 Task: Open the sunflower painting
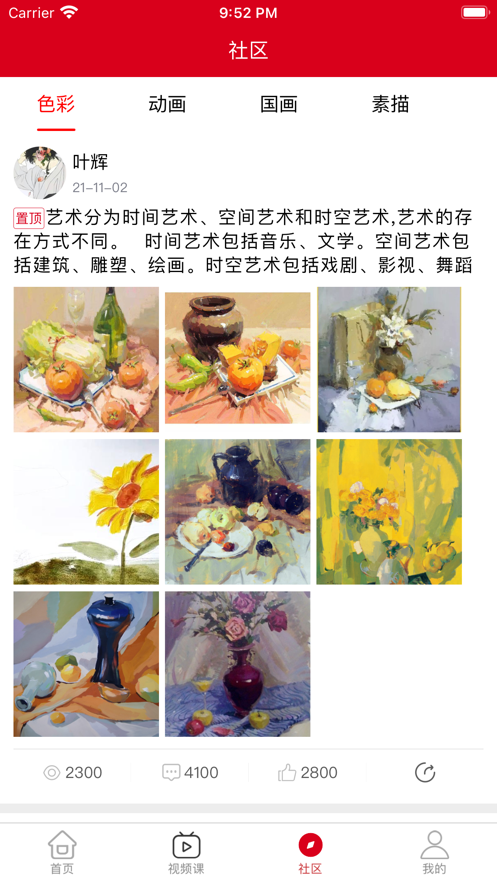86,512
